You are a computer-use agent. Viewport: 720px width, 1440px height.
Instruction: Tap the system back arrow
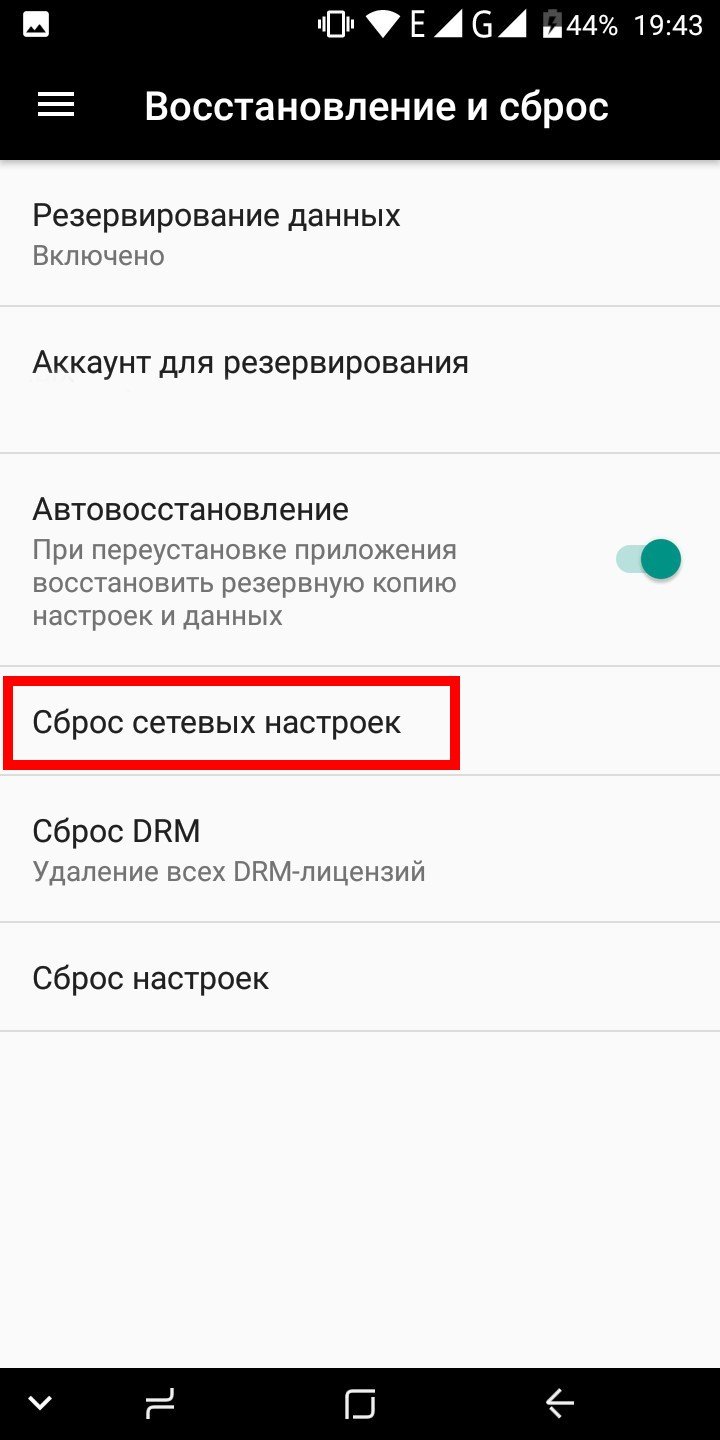pyautogui.click(x=560, y=1404)
